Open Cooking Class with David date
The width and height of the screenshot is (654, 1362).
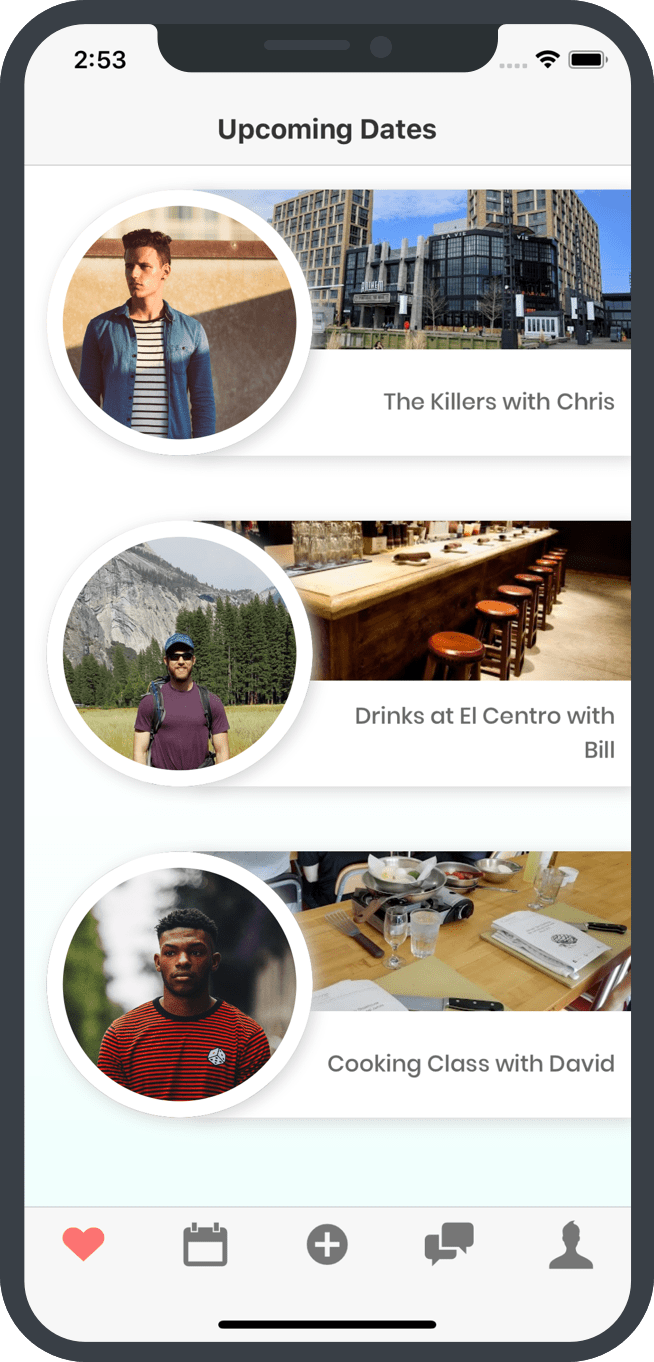(x=340, y=984)
